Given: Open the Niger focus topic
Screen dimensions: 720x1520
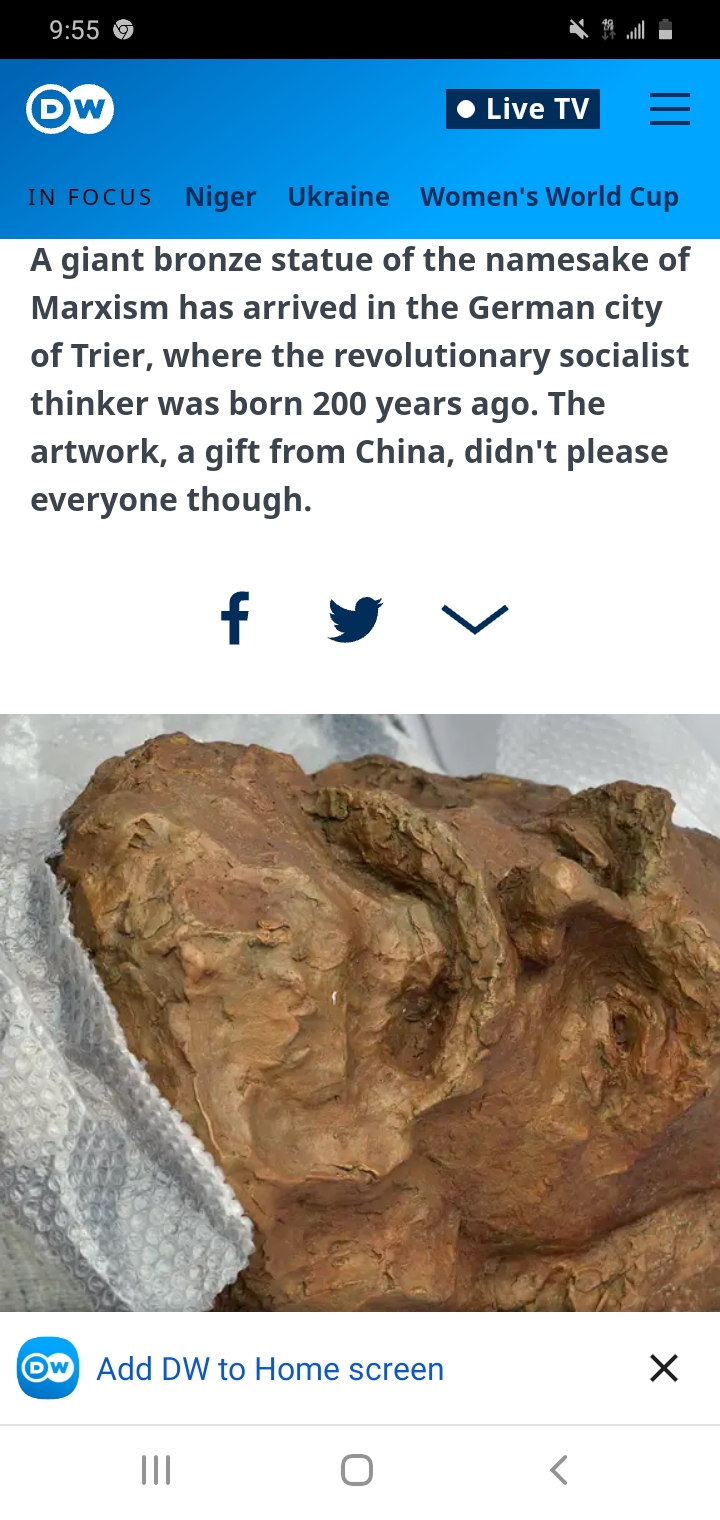Looking at the screenshot, I should [220, 197].
